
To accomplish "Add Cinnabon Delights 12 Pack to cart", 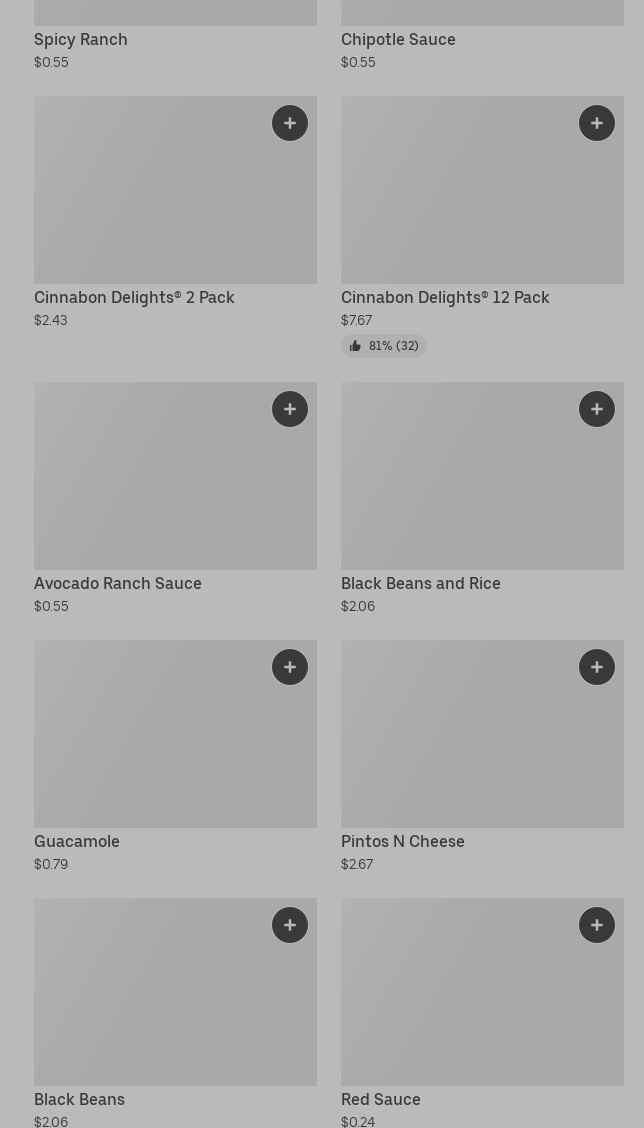I will coord(597,123).
